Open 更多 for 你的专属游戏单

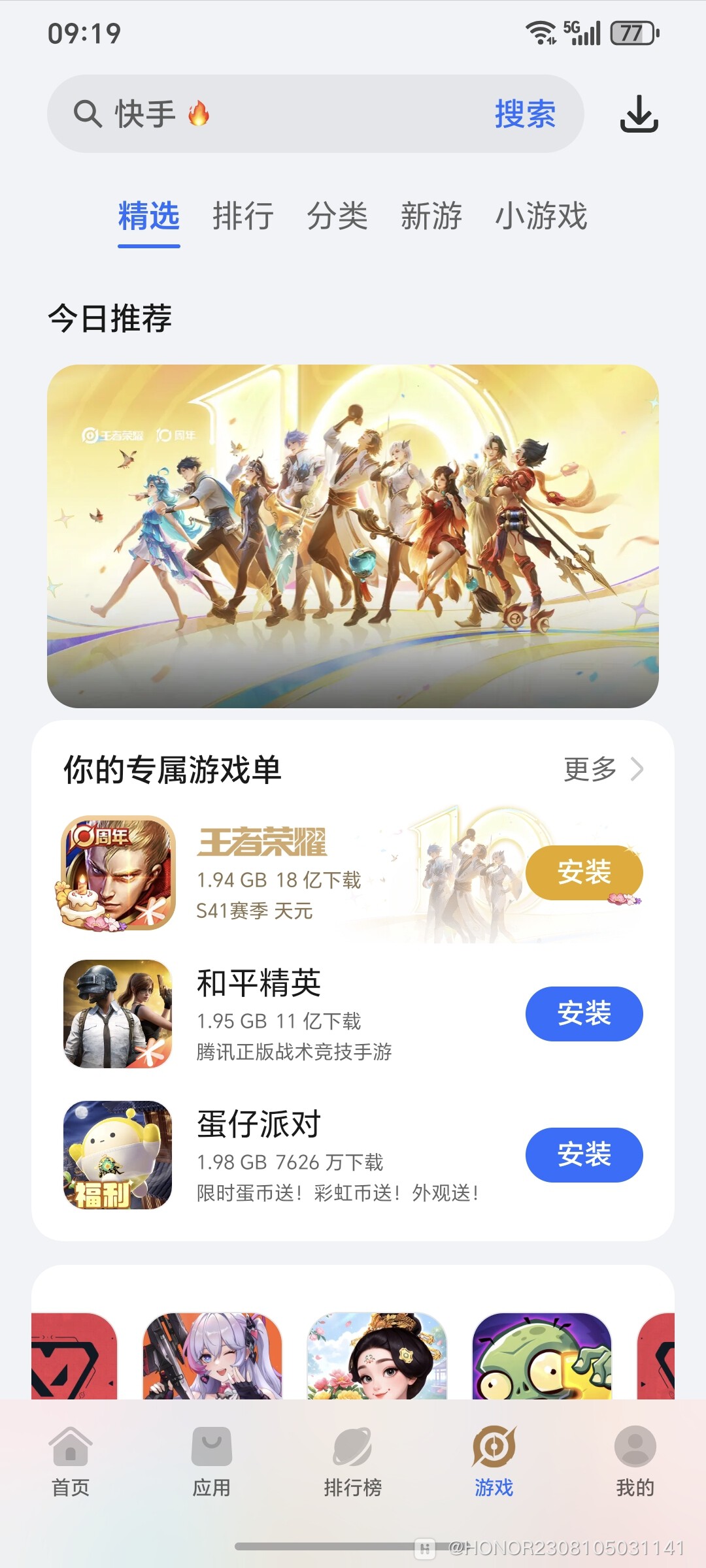(x=603, y=769)
